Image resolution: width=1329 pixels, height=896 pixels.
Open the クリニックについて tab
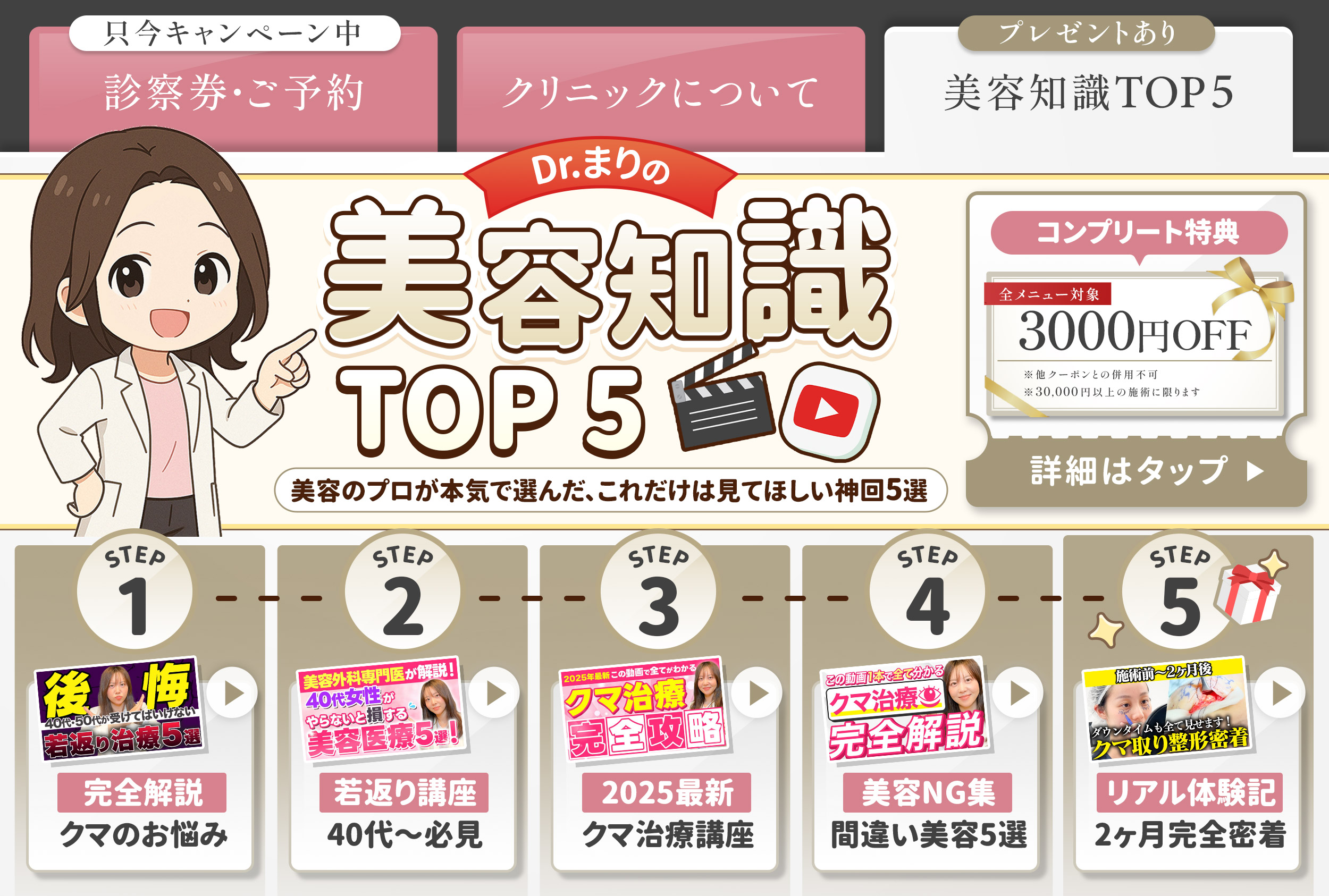click(660, 91)
